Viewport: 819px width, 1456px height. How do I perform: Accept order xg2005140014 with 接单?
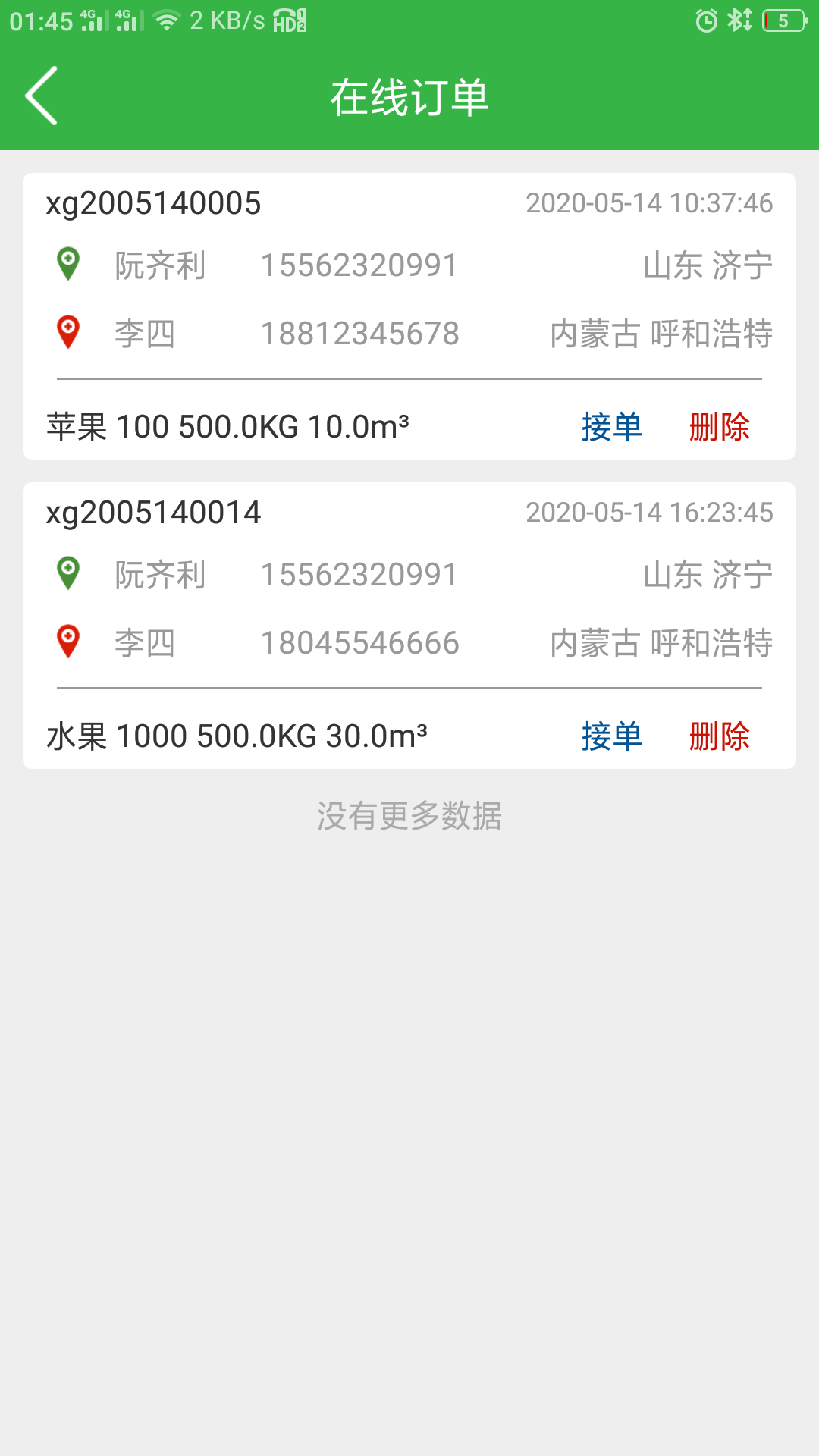pos(612,736)
